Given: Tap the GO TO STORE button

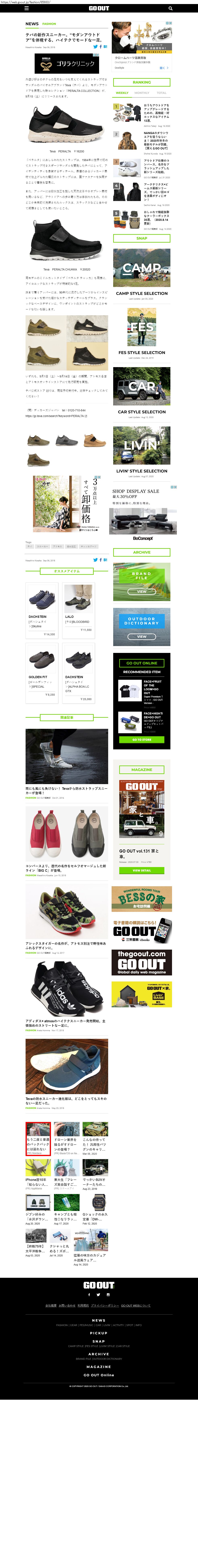Looking at the screenshot, I should [142, 739].
